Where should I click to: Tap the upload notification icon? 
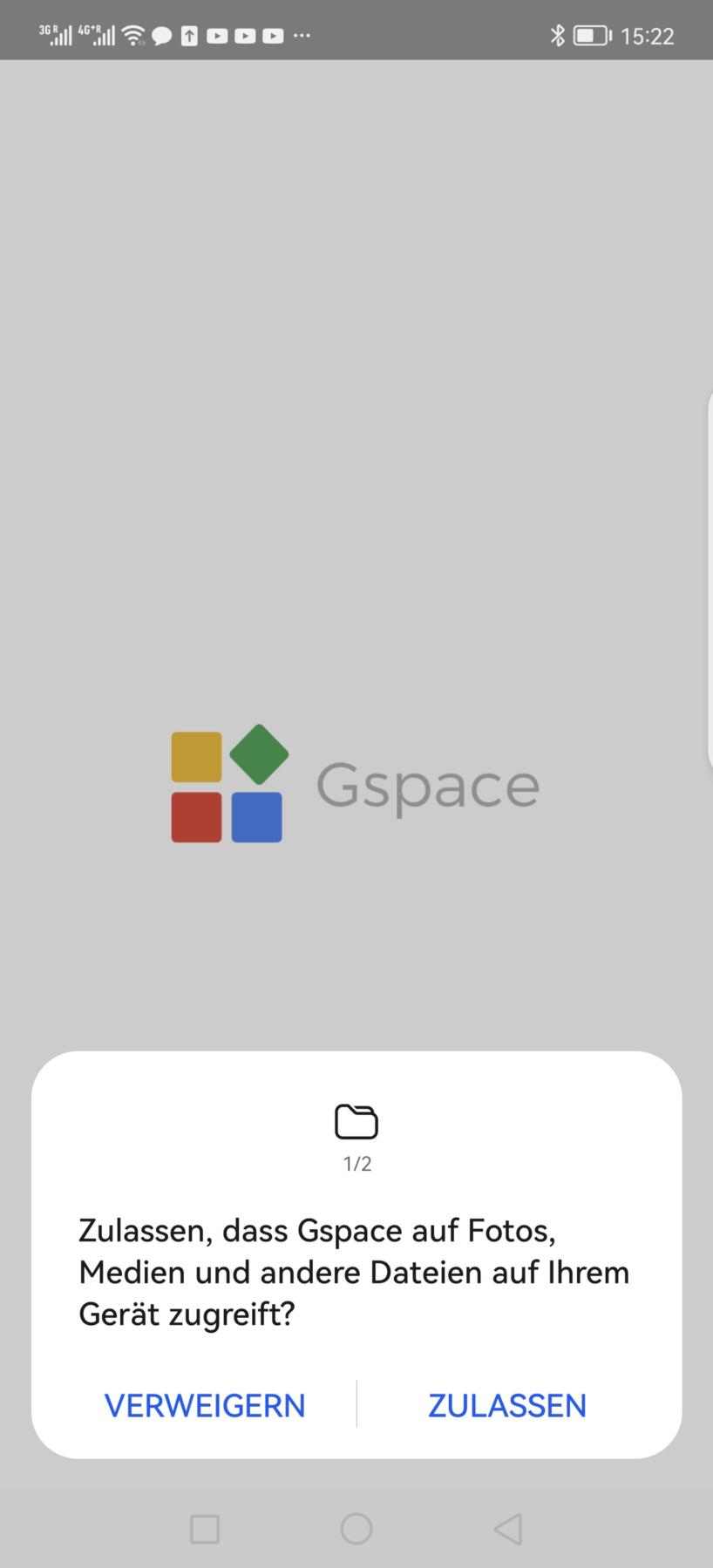pyautogui.click(x=188, y=36)
